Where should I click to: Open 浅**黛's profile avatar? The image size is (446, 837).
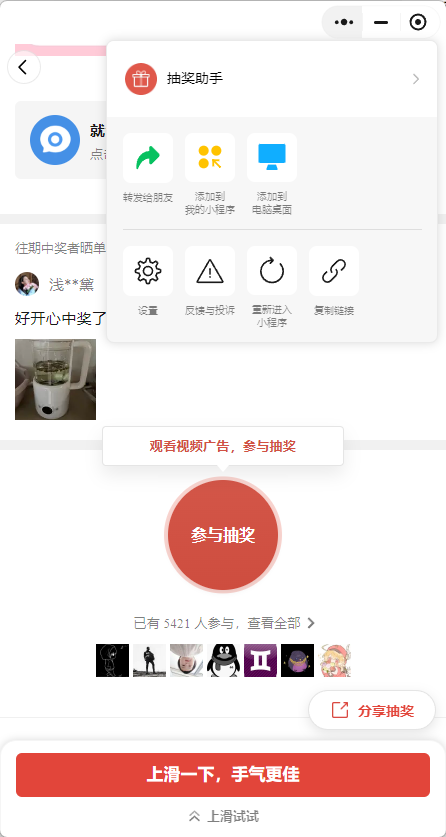click(27, 284)
